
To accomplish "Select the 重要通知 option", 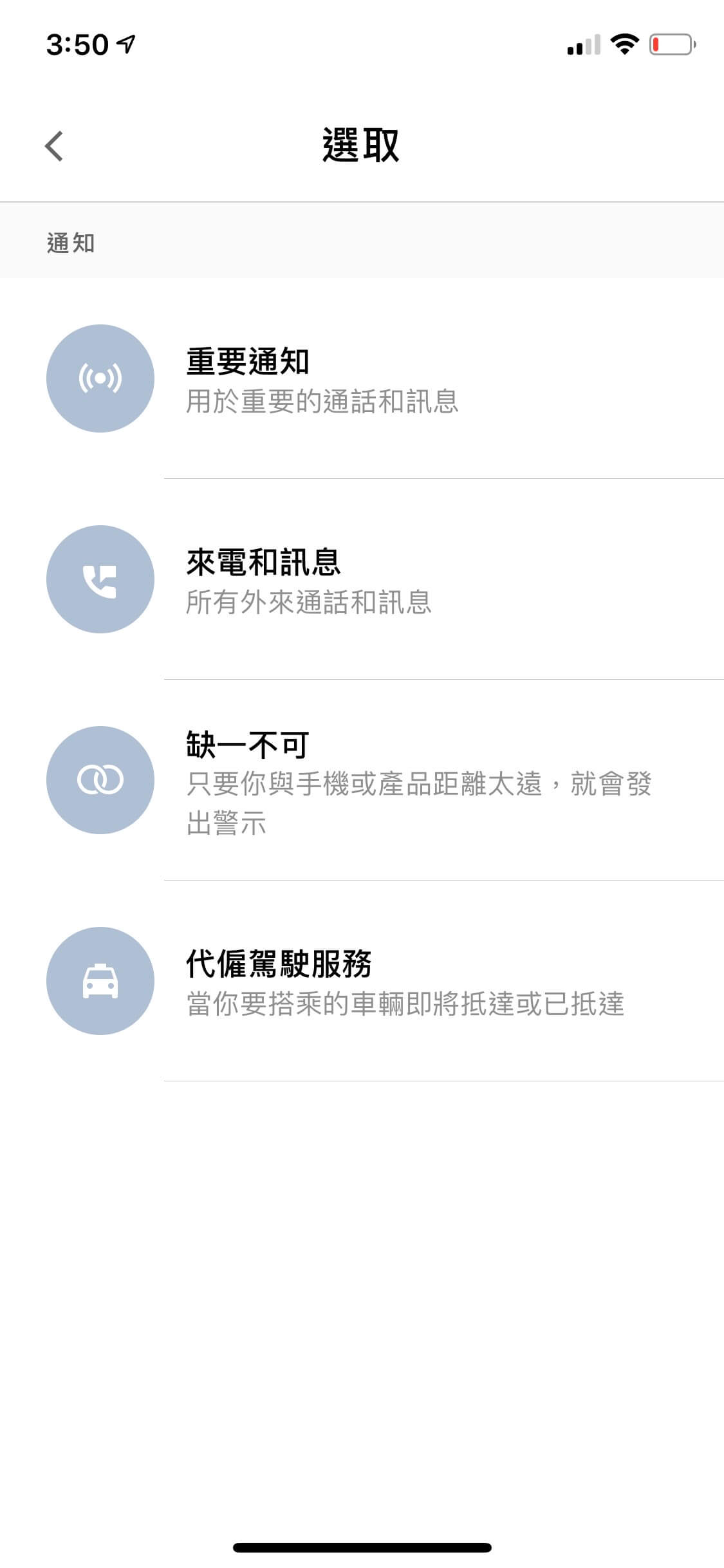I will [322, 380].
